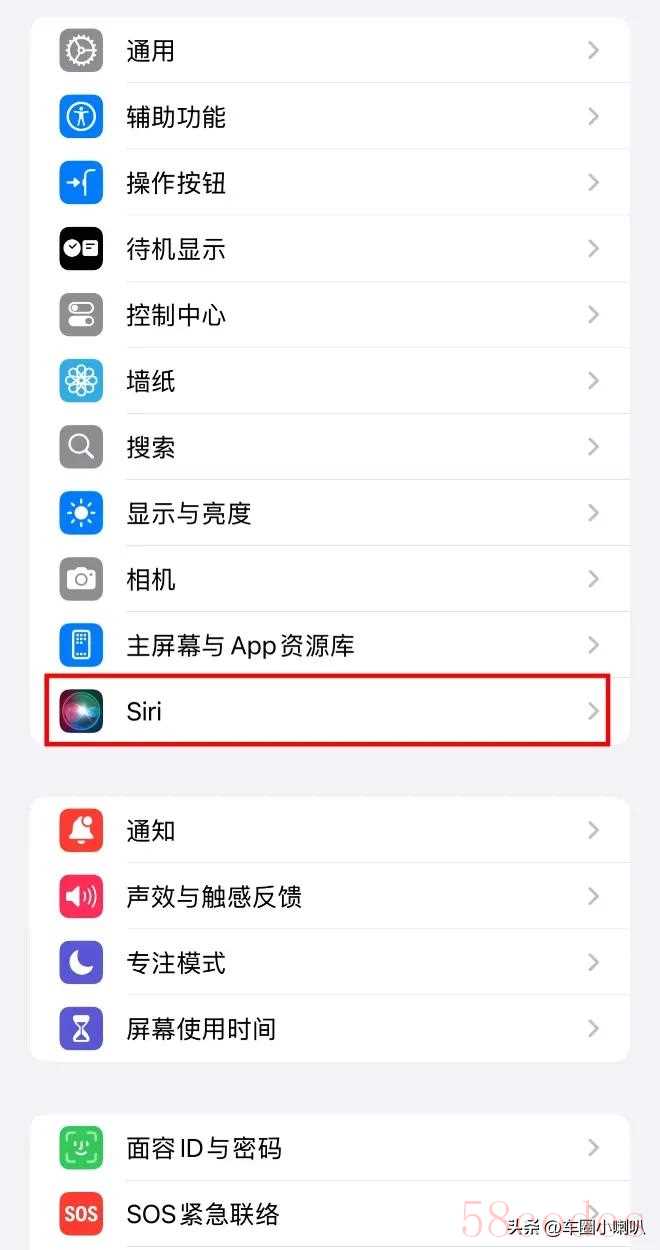Open 屏幕使用时间 settings
660x1250 pixels.
(330, 1028)
